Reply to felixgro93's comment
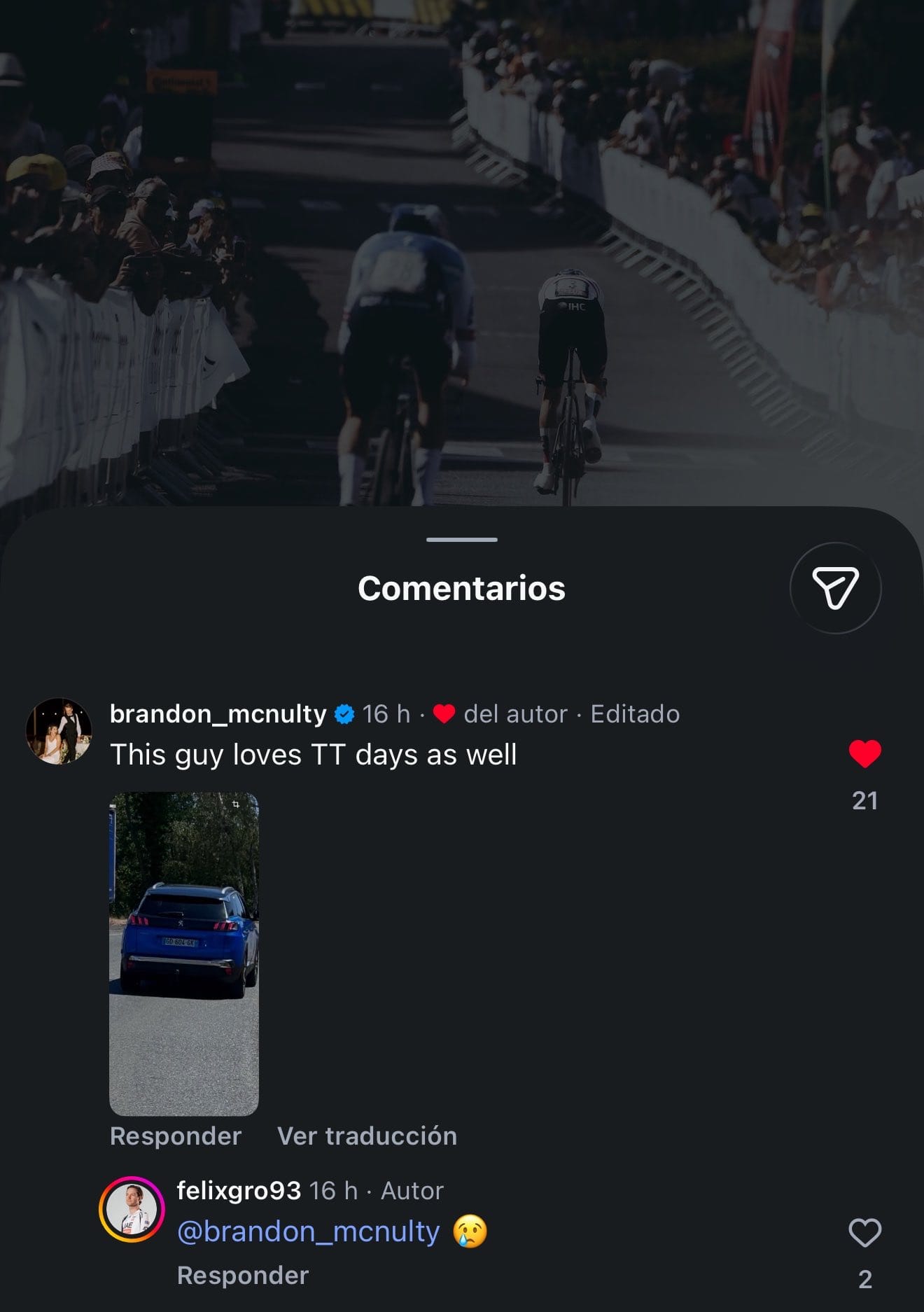Viewport: 924px width, 1312px height. pyautogui.click(x=243, y=1276)
